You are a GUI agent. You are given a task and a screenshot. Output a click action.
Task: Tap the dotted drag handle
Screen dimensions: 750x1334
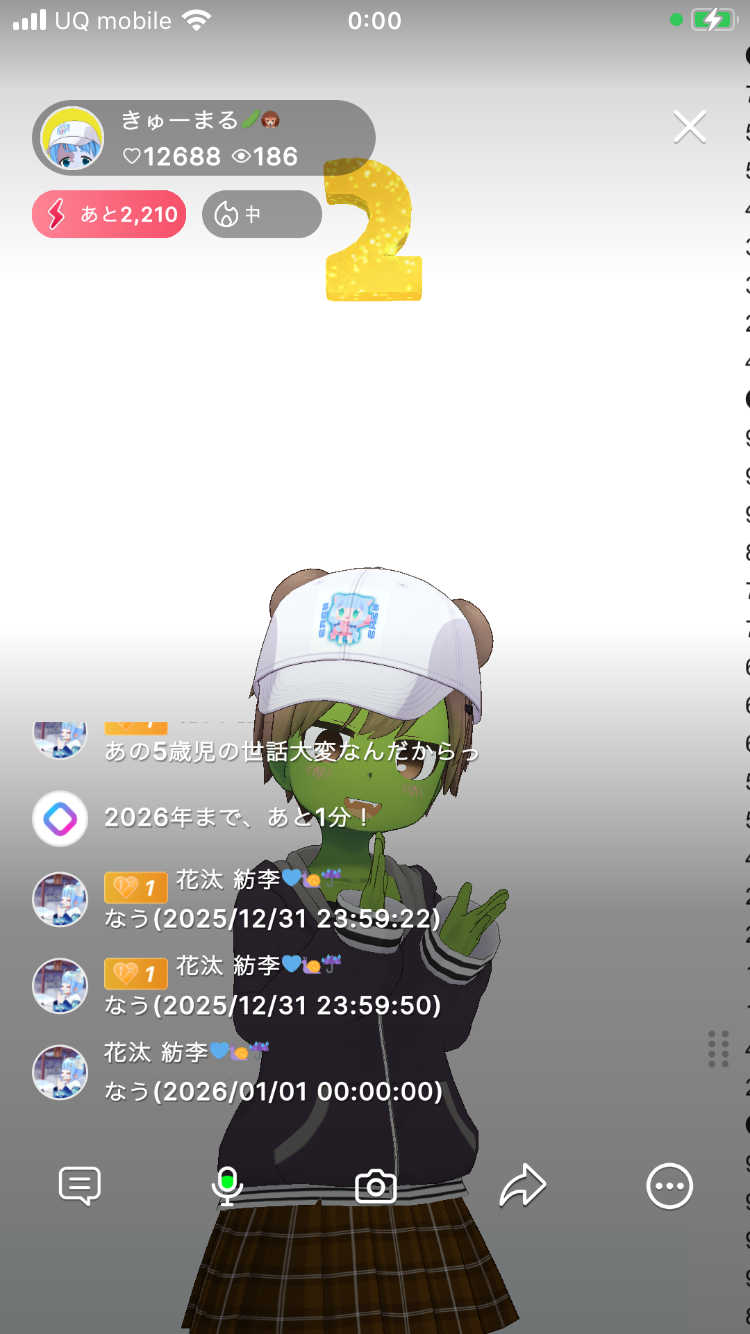(x=717, y=1049)
